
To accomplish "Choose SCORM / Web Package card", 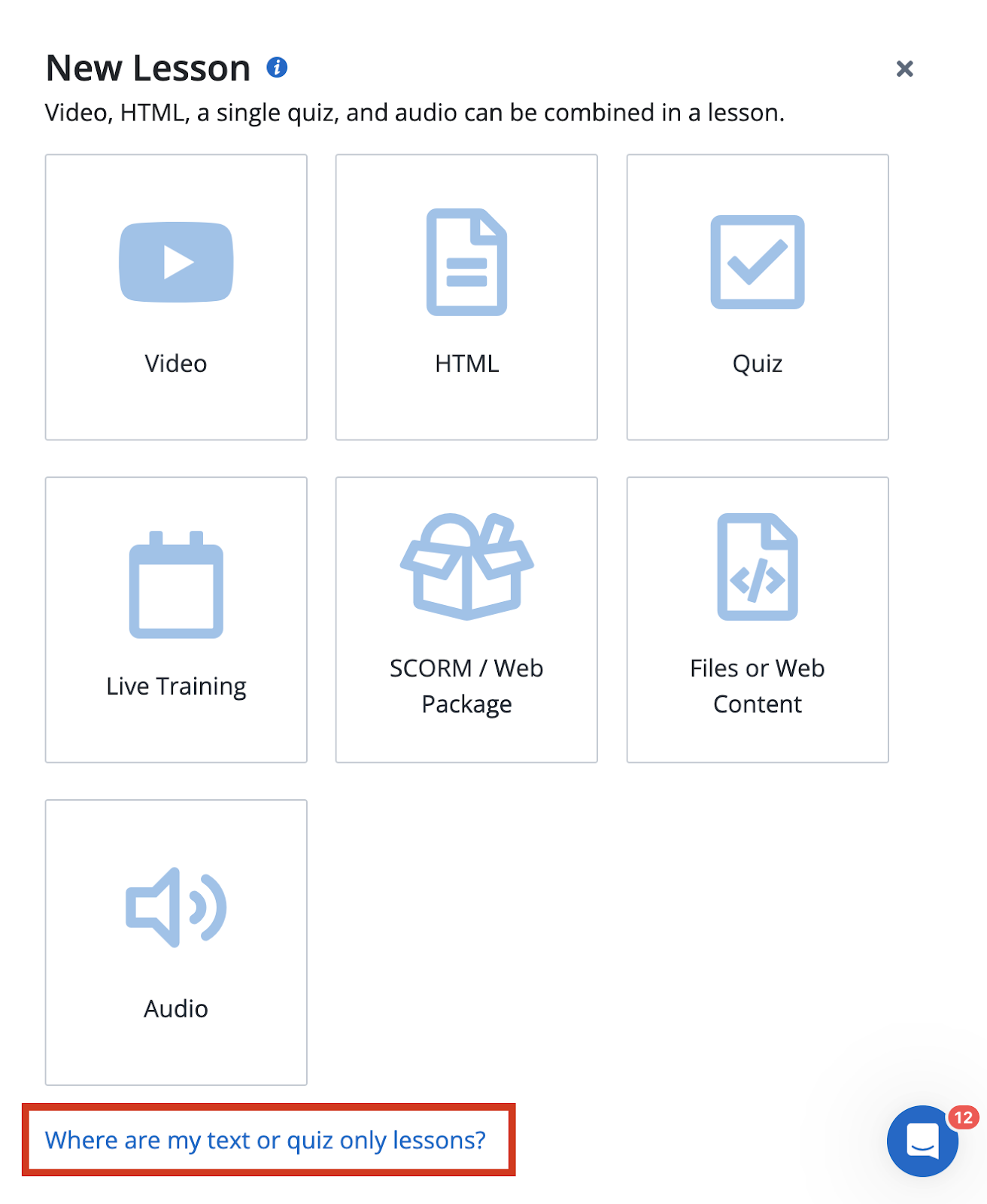I will (466, 619).
